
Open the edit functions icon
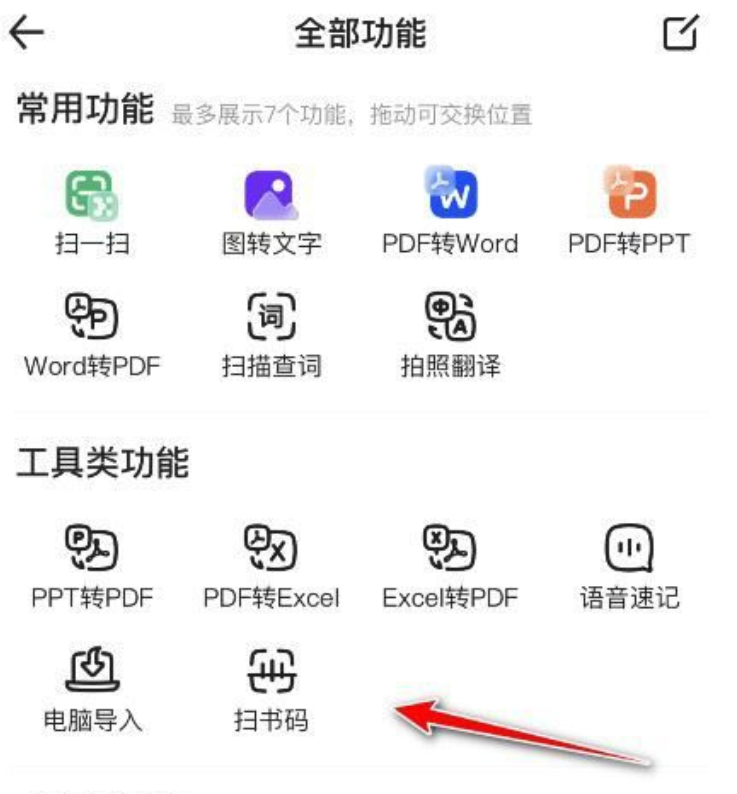coord(681,34)
